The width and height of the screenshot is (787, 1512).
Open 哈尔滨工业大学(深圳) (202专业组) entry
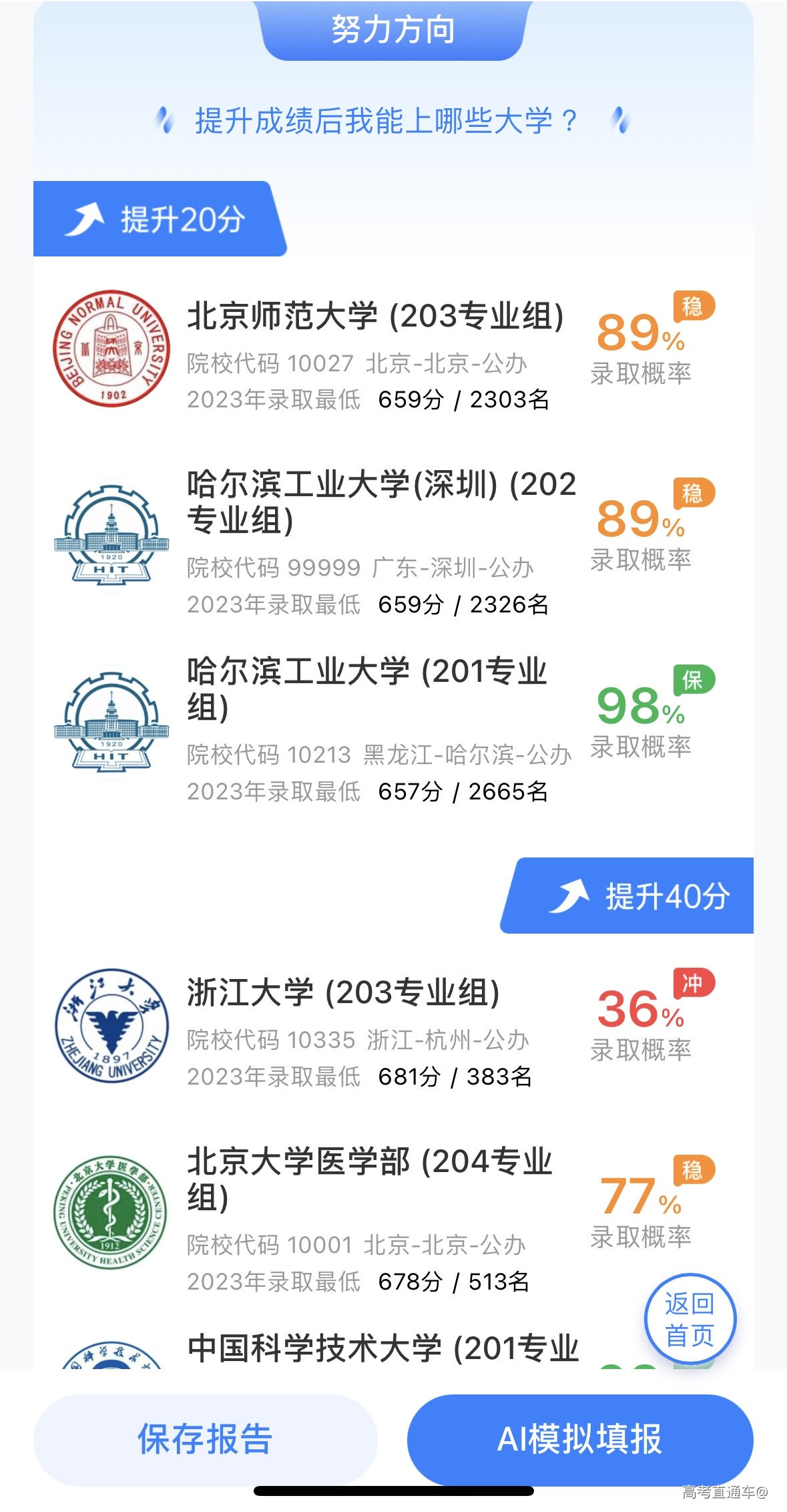[x=380, y=502]
